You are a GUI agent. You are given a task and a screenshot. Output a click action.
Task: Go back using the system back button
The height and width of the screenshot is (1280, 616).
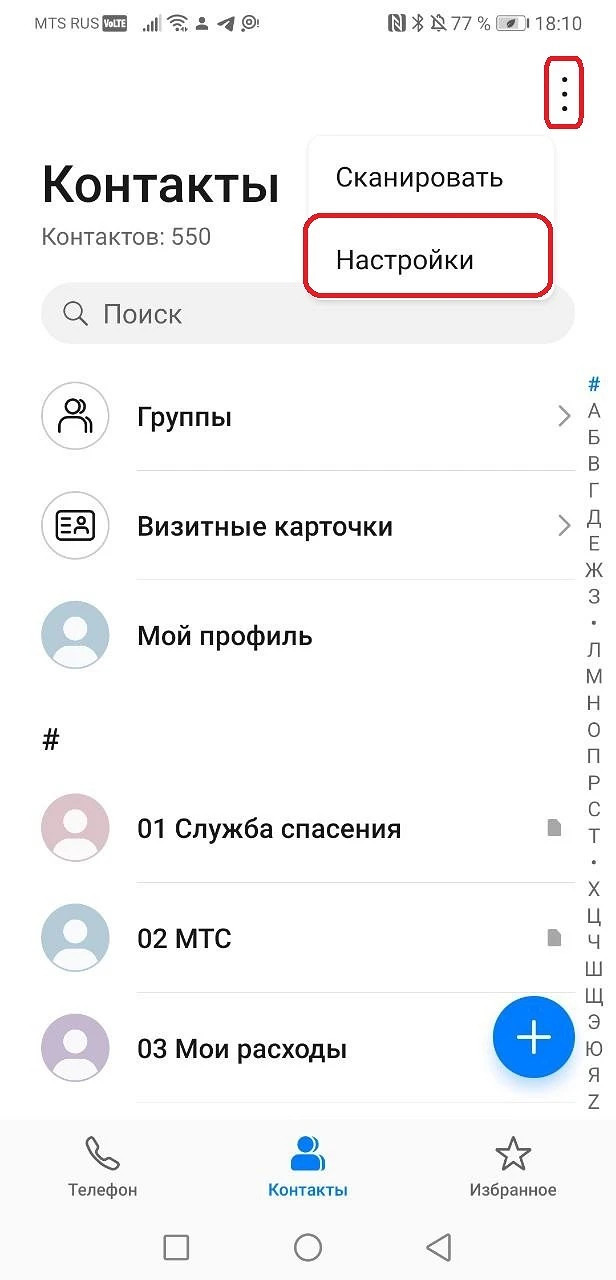tap(438, 1246)
